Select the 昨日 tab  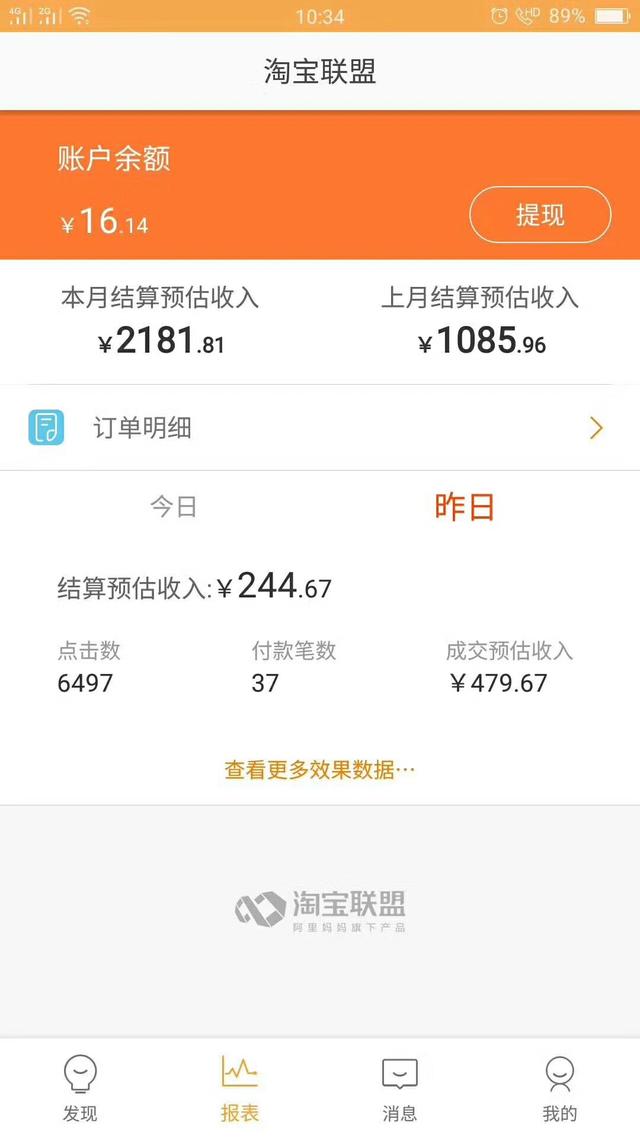coord(464,506)
